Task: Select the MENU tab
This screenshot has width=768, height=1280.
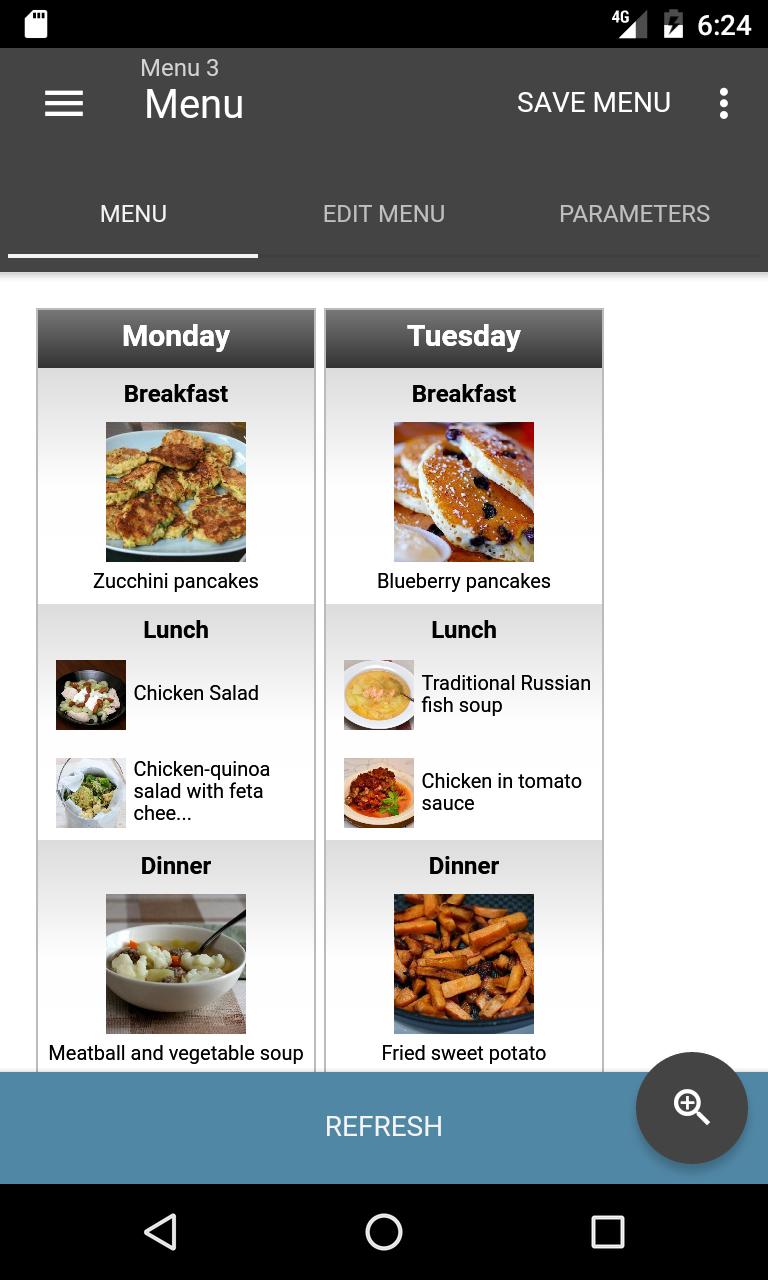Action: pos(133,213)
